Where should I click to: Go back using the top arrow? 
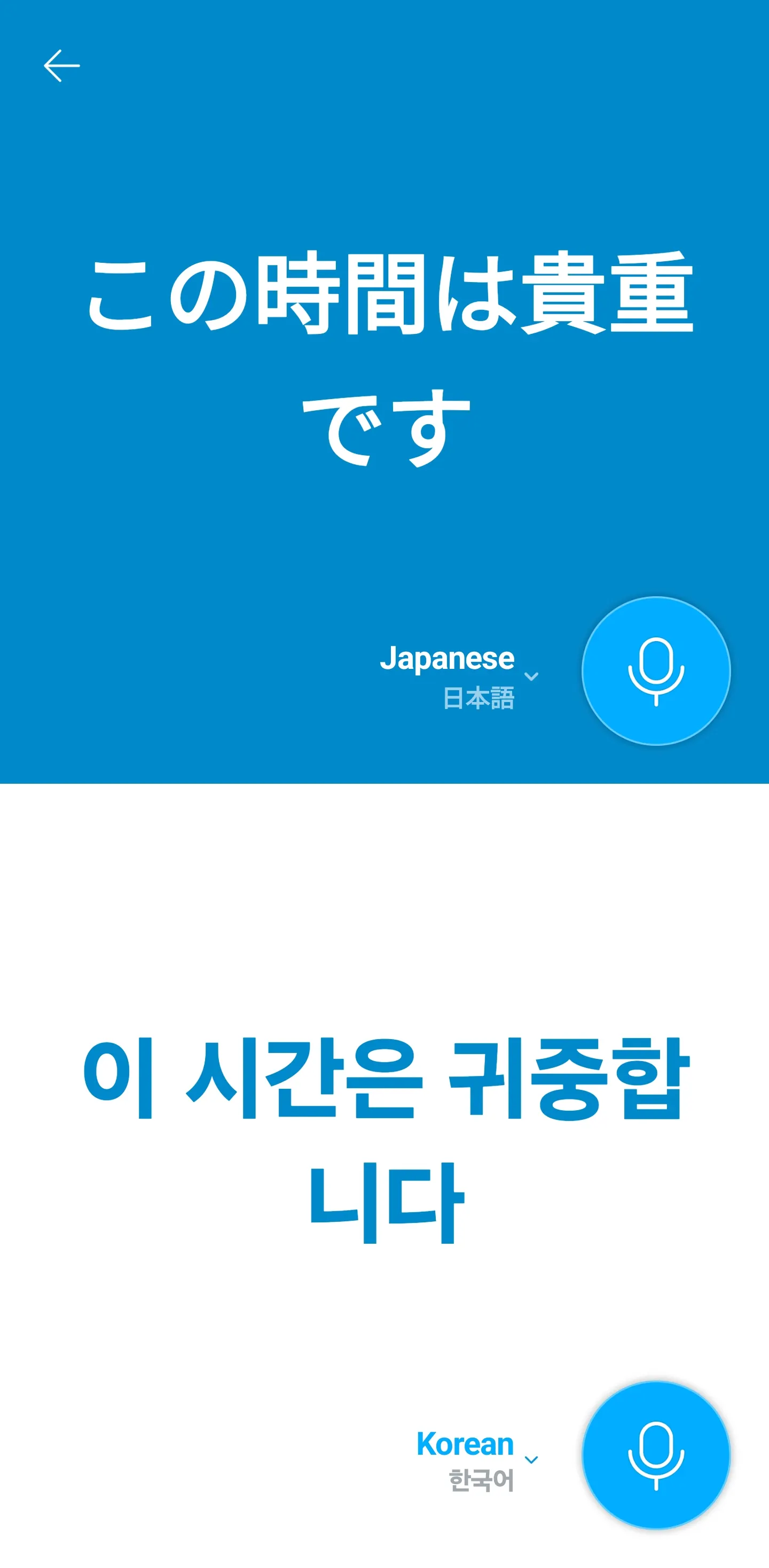point(61,66)
